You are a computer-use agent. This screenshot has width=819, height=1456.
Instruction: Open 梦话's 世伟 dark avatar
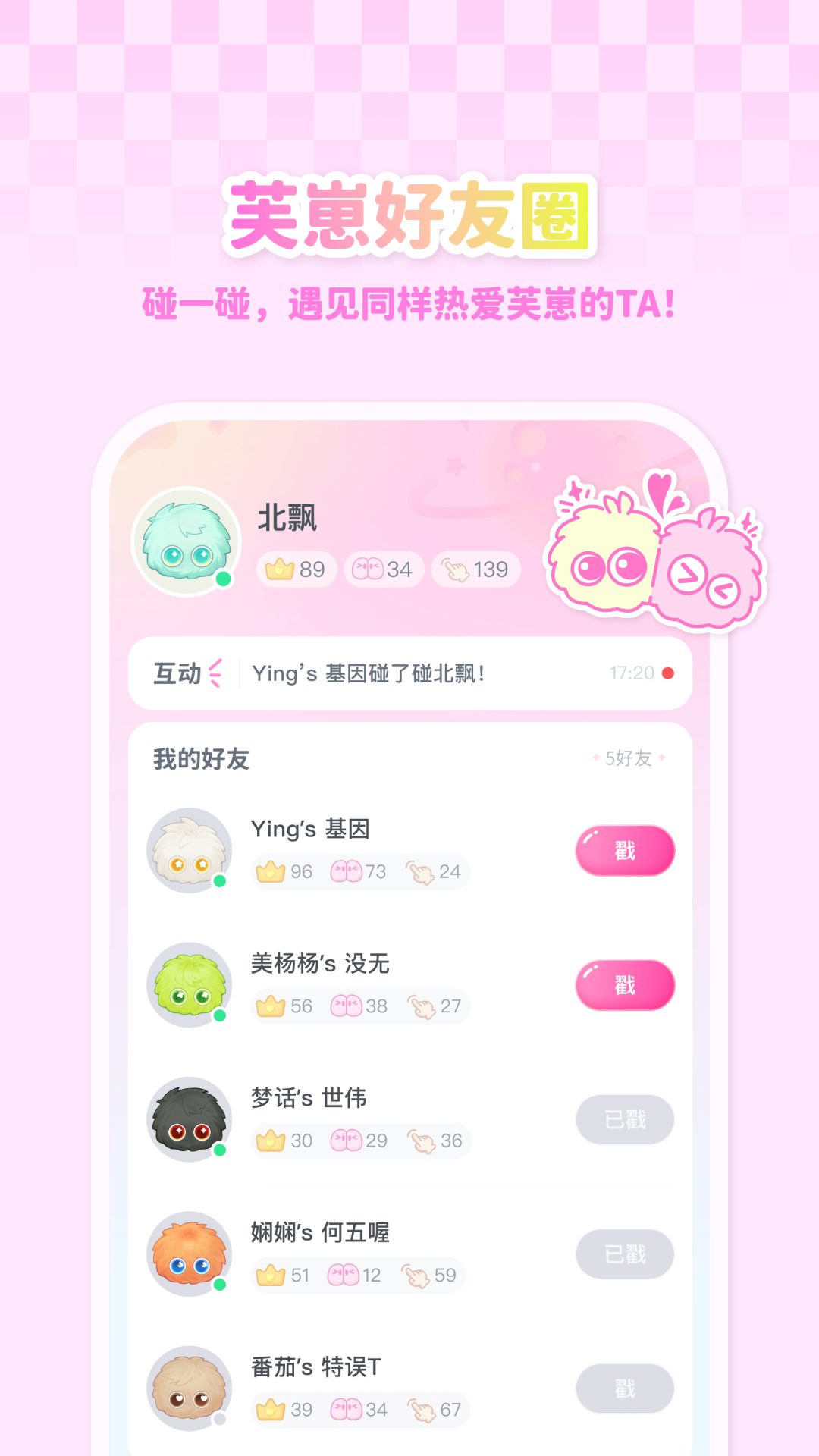pyautogui.click(x=189, y=1119)
